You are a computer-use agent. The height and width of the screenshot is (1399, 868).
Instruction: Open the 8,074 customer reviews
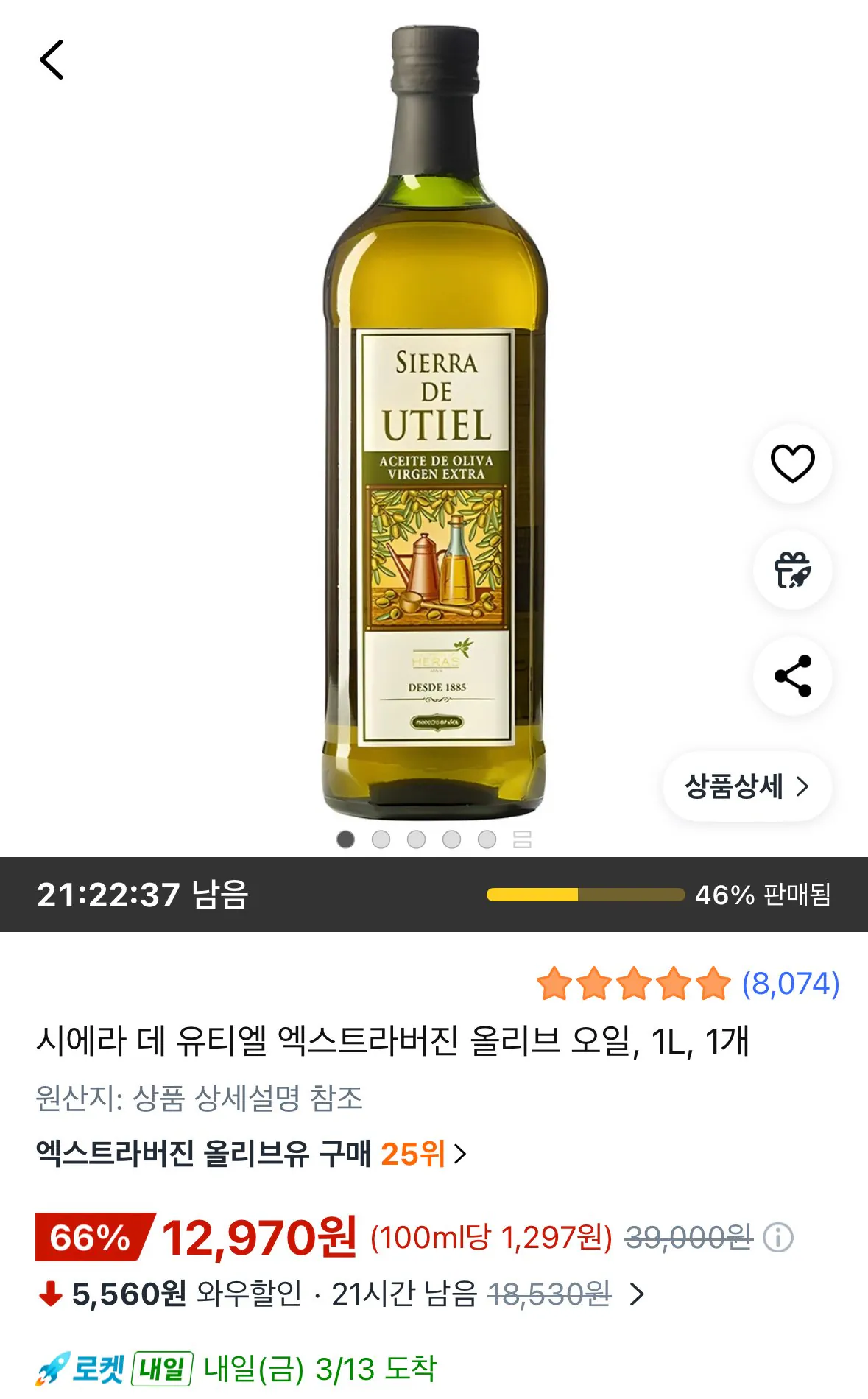(790, 984)
